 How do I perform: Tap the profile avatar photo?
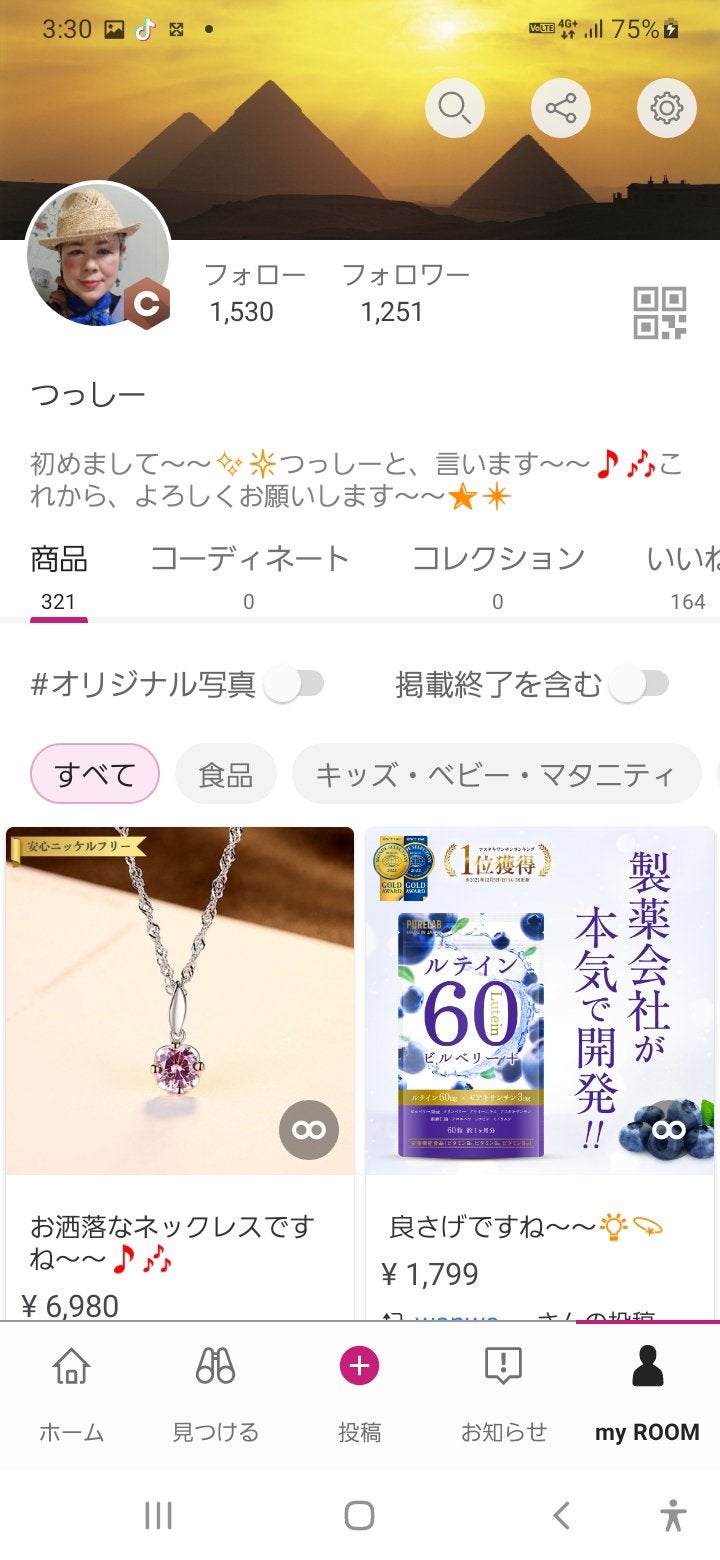tap(97, 255)
